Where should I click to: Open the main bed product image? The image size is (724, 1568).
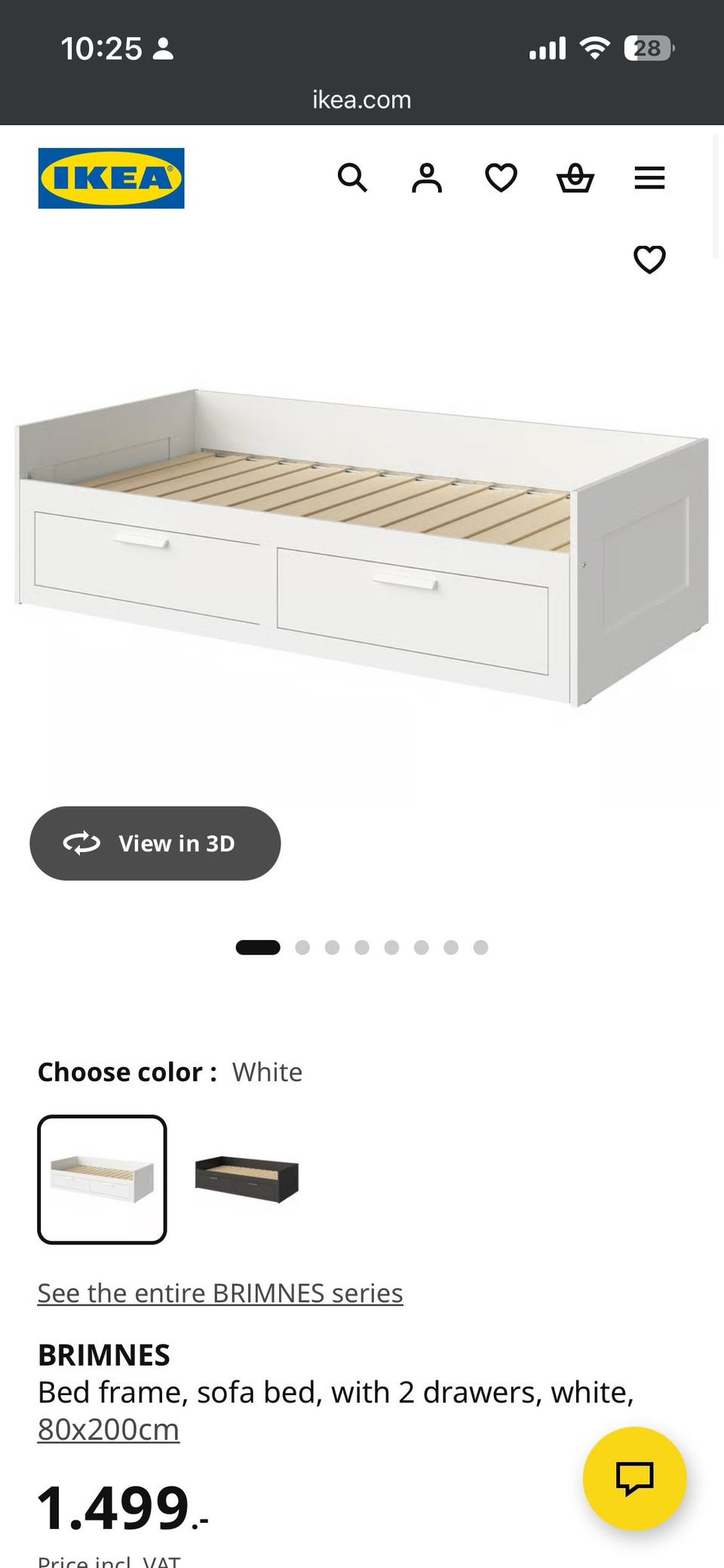(x=362, y=548)
